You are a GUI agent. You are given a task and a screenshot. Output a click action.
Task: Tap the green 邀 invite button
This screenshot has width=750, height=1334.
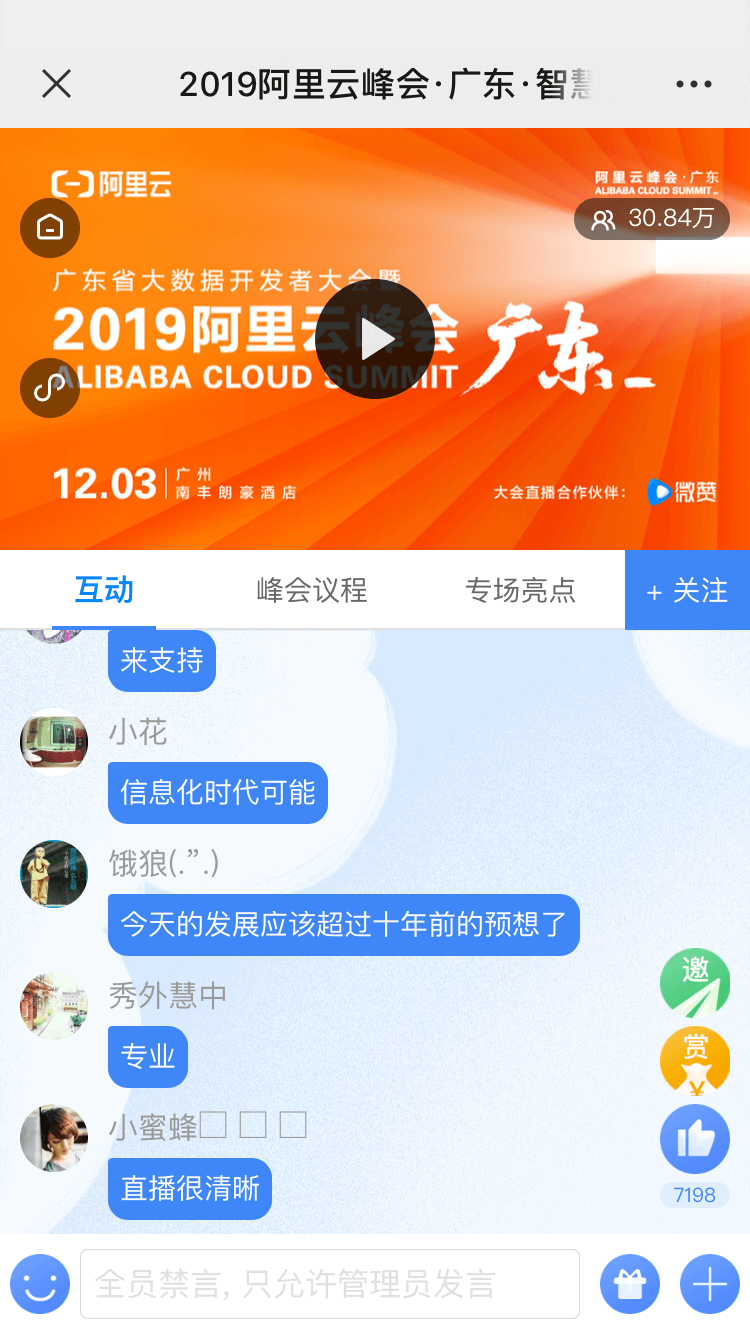[x=695, y=982]
